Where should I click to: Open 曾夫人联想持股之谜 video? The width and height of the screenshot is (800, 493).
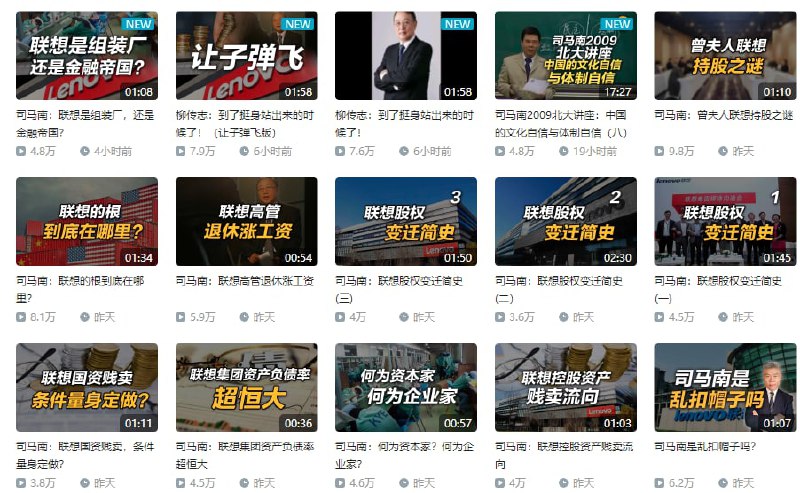(725, 56)
